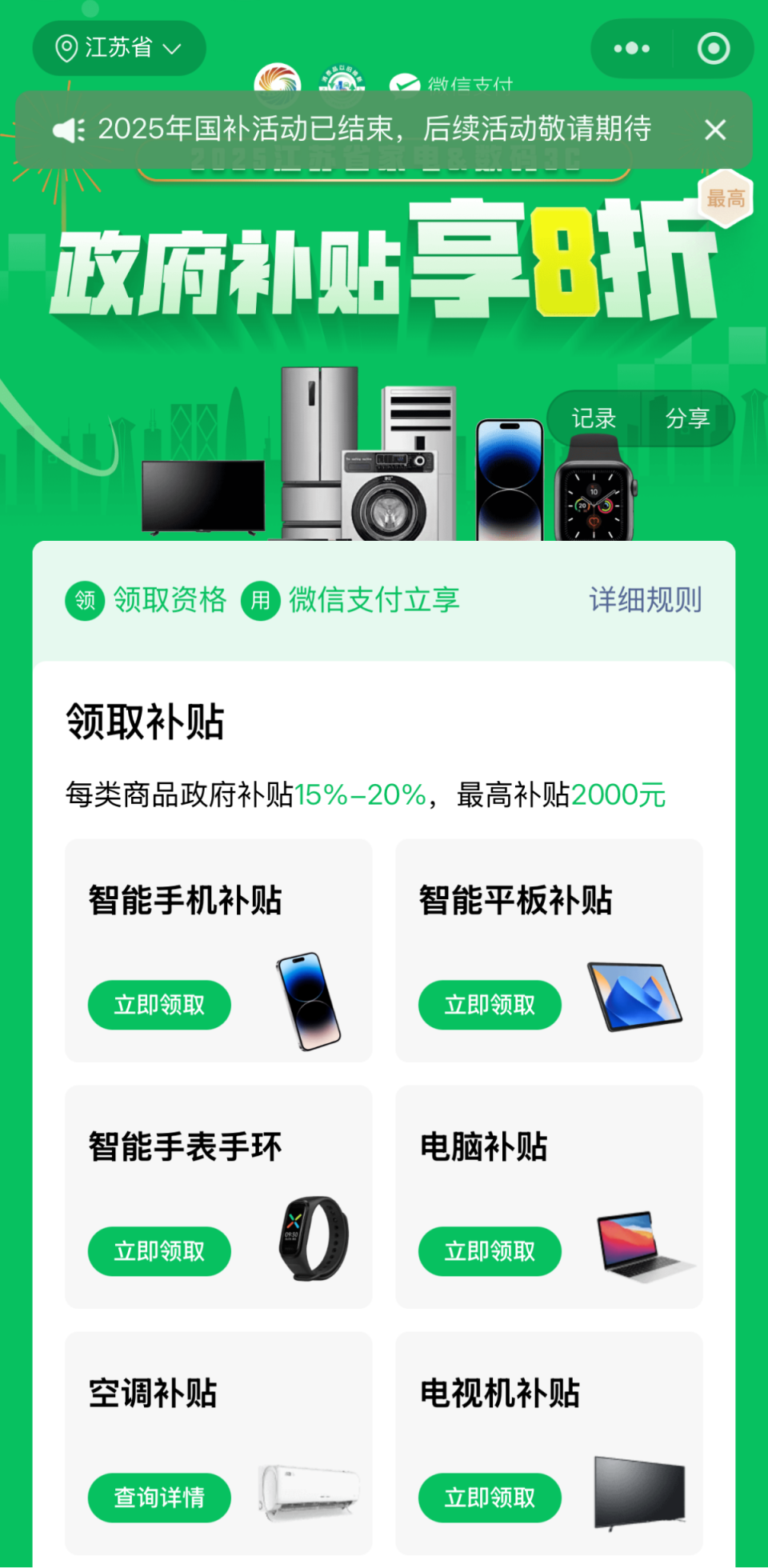The width and height of the screenshot is (768, 1568).
Task: Open the 详细规则 link
Action: click(x=644, y=600)
